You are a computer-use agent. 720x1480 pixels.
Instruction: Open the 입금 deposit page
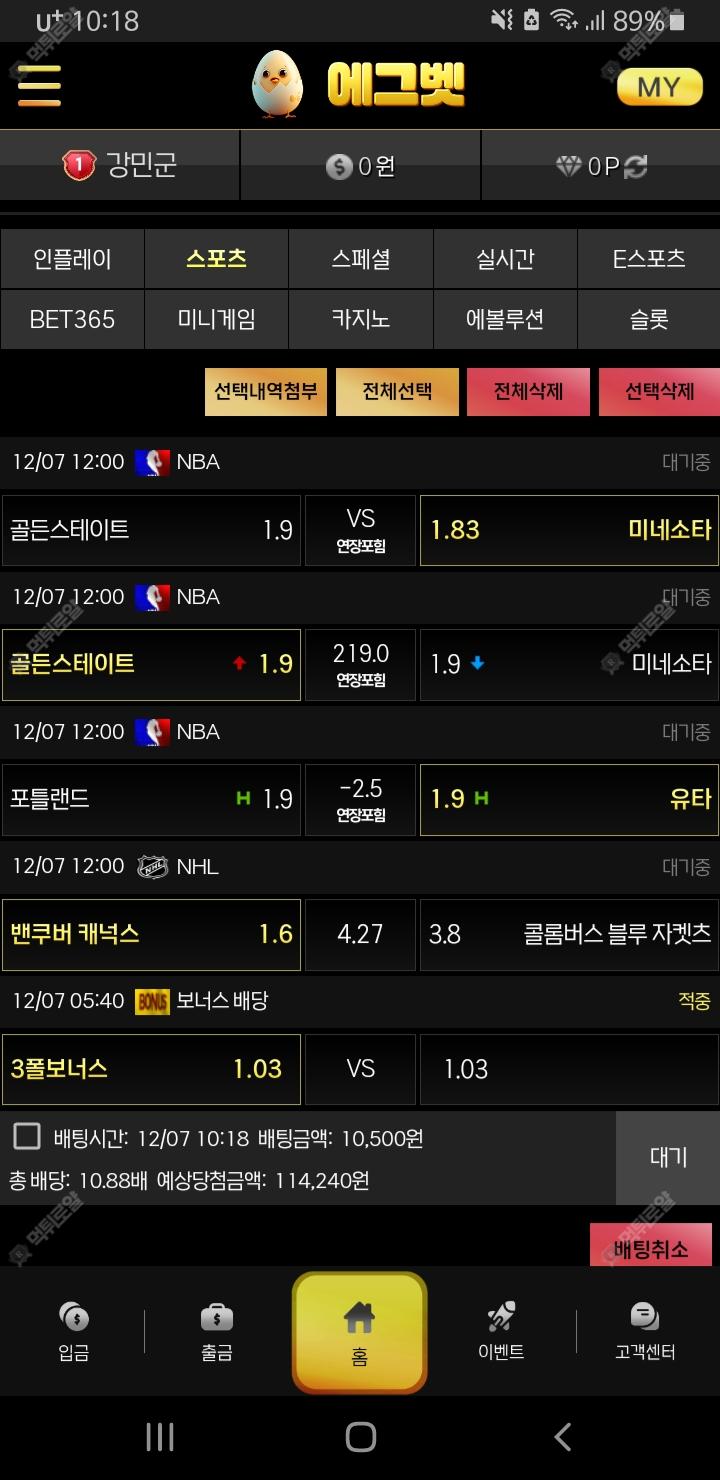(x=74, y=1330)
